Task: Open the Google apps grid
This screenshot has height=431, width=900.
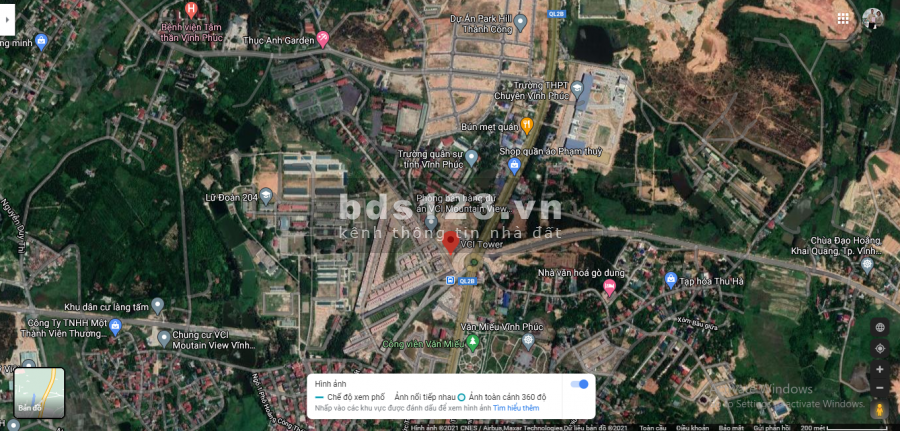Action: [x=844, y=18]
